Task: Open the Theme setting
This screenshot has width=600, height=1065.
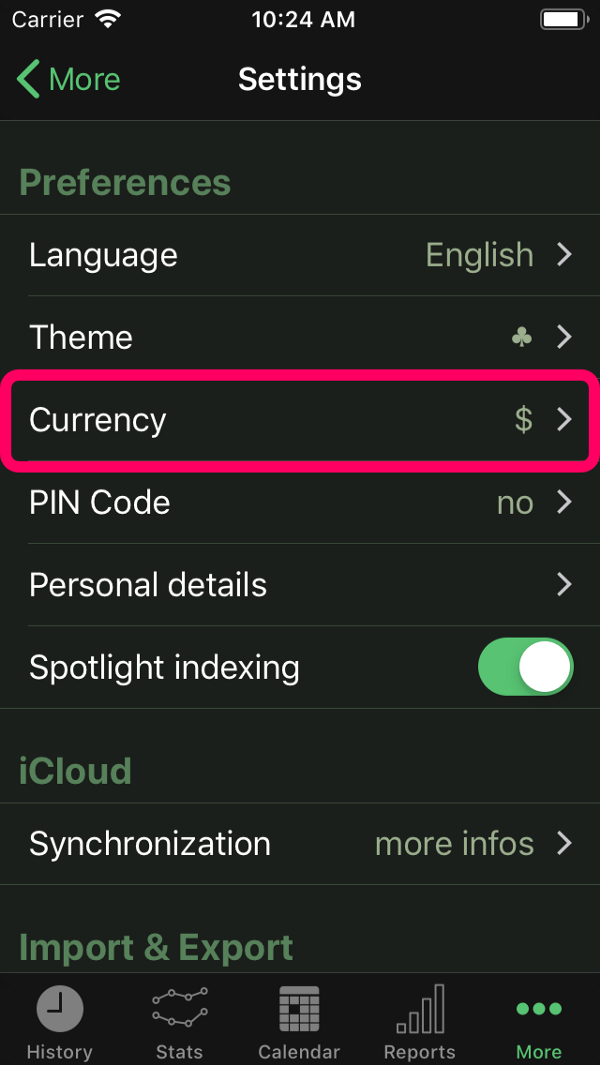Action: [300, 337]
